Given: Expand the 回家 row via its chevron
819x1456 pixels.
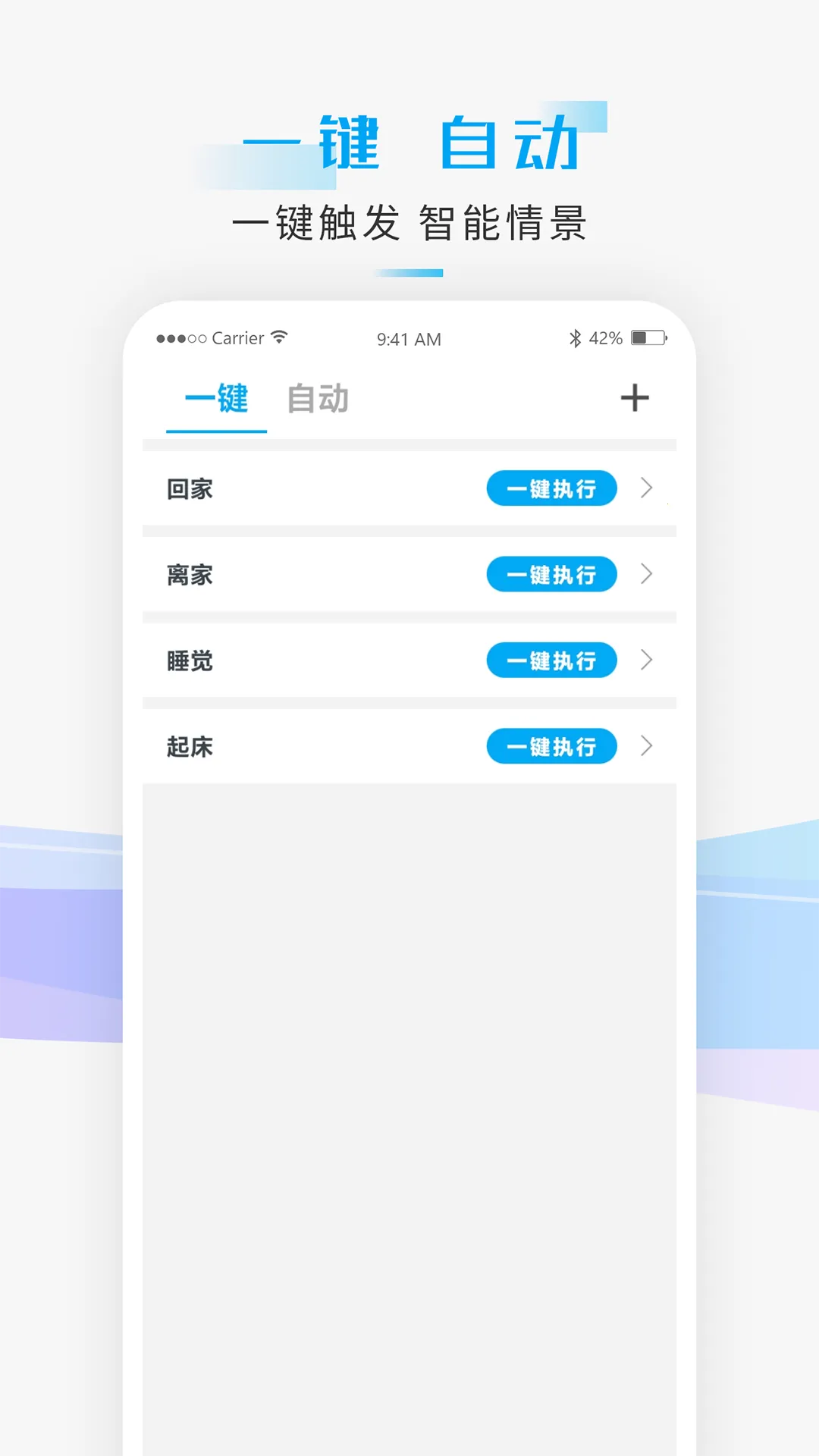Looking at the screenshot, I should pyautogui.click(x=646, y=489).
